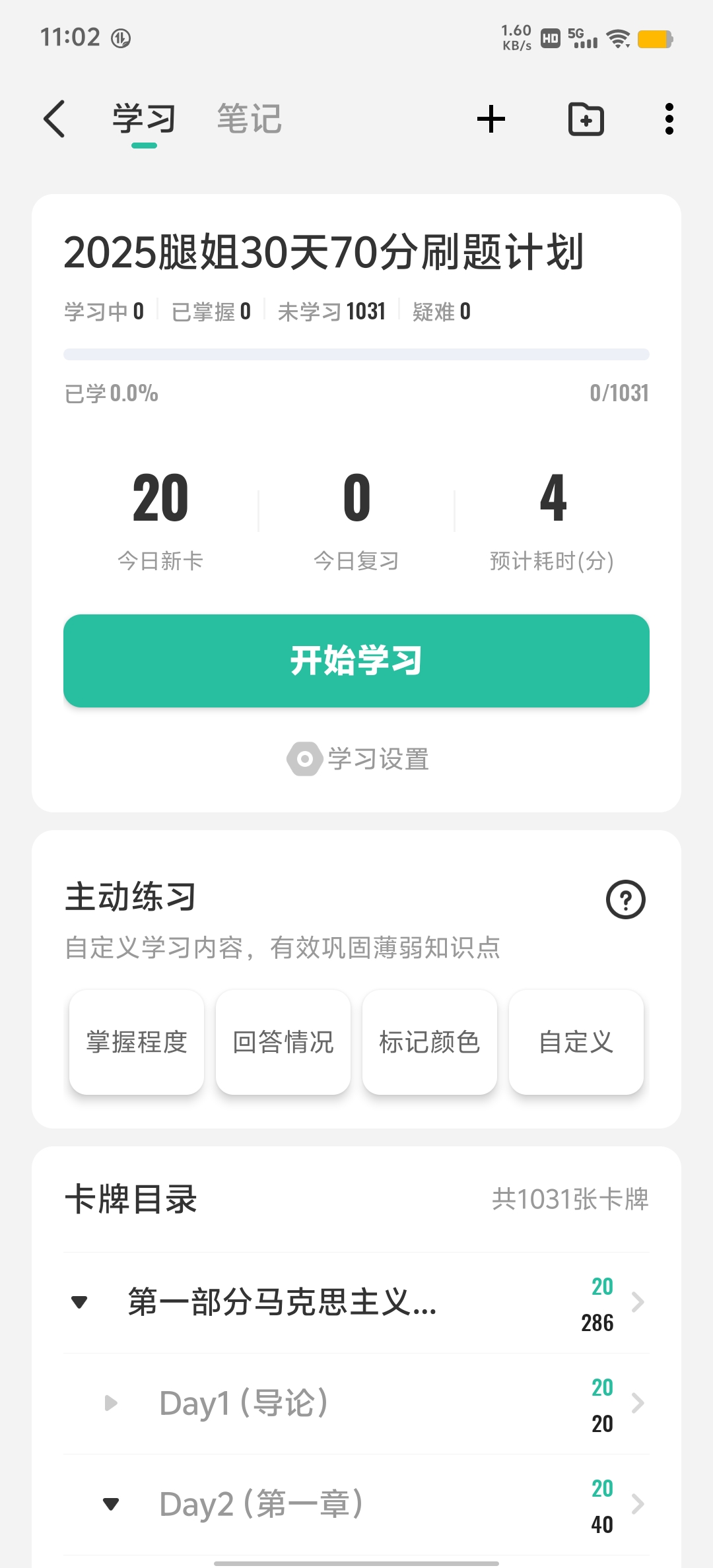The width and height of the screenshot is (713, 1568).
Task: Select the 掌握程度 practice option
Action: click(137, 1042)
